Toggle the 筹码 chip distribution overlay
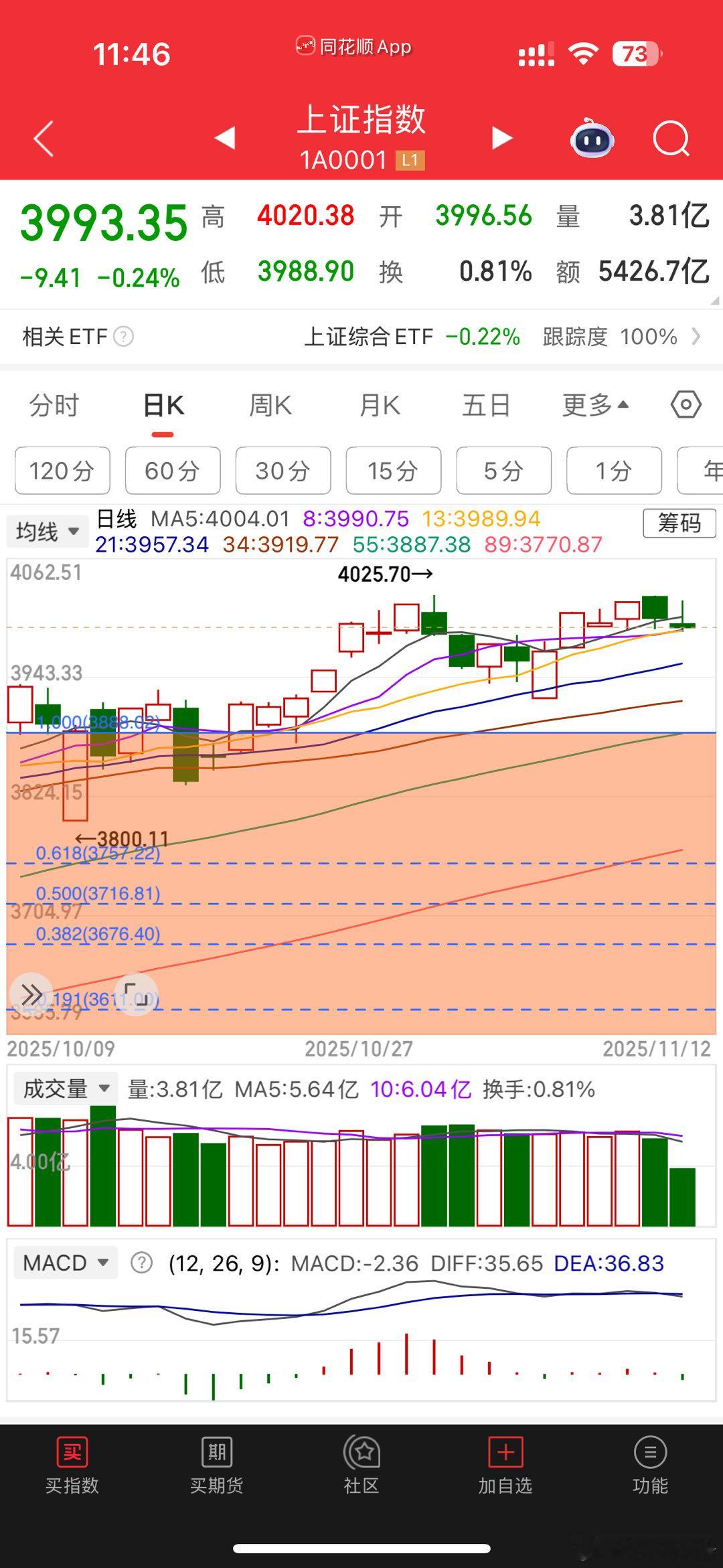The image size is (723, 1568). click(678, 524)
